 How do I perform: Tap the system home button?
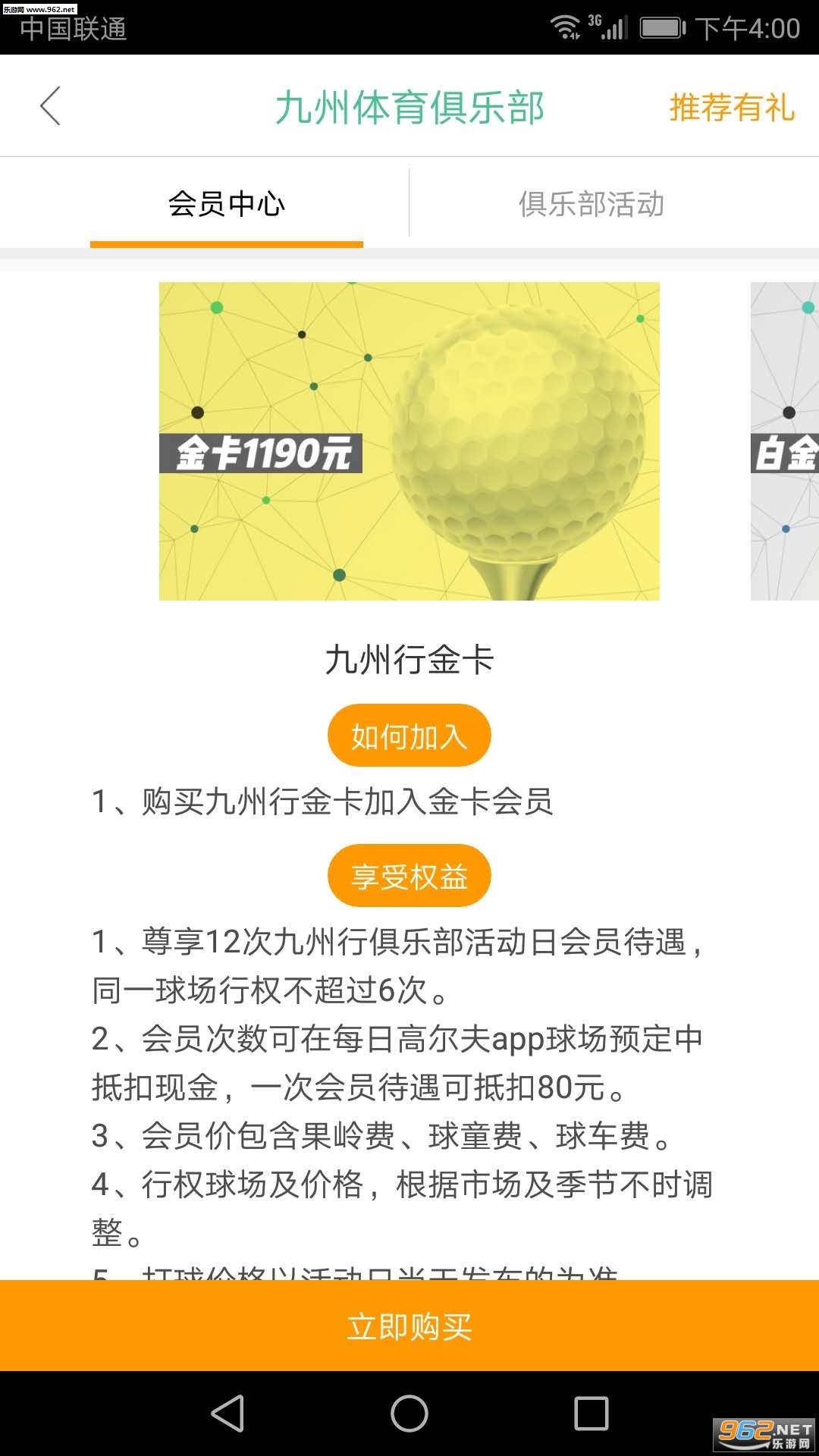click(409, 1414)
